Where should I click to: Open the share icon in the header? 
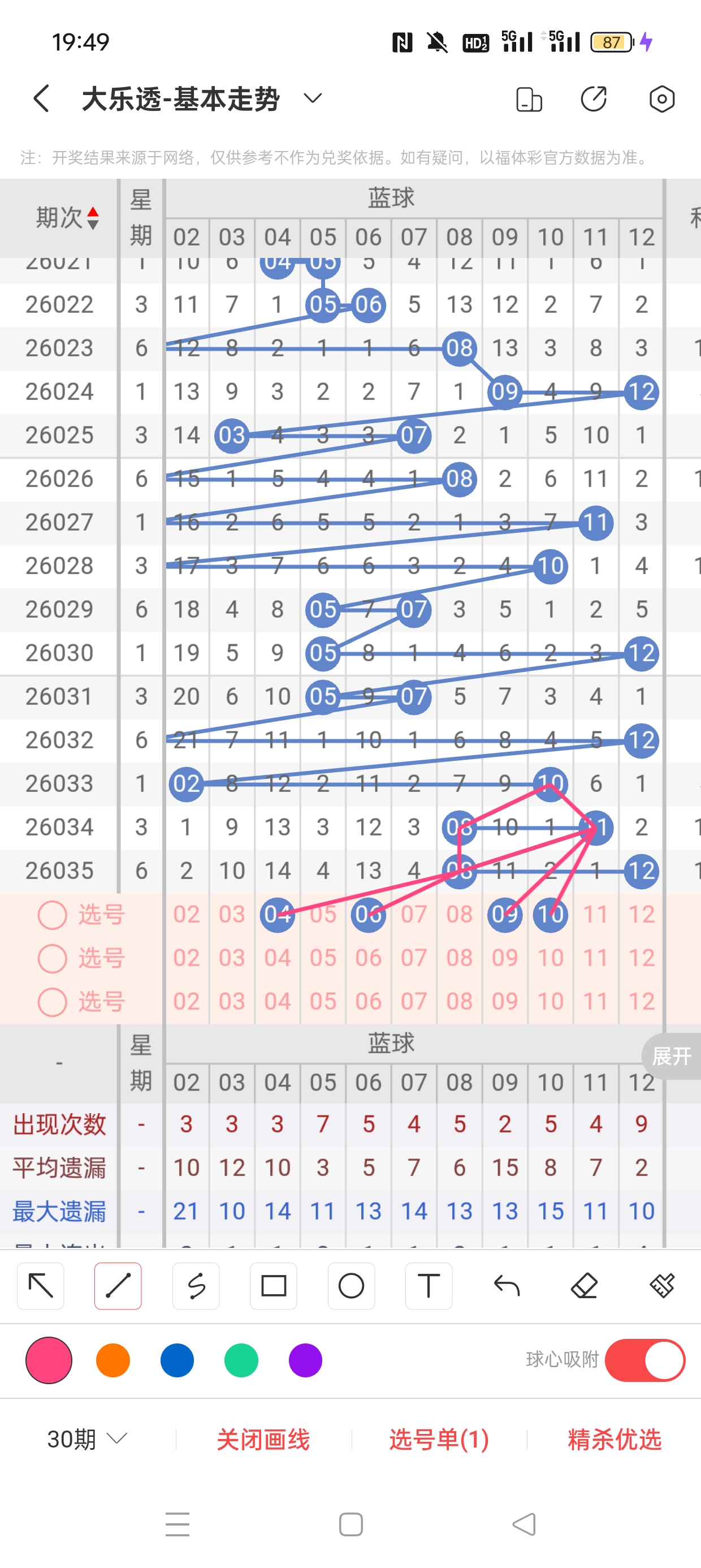click(x=593, y=98)
